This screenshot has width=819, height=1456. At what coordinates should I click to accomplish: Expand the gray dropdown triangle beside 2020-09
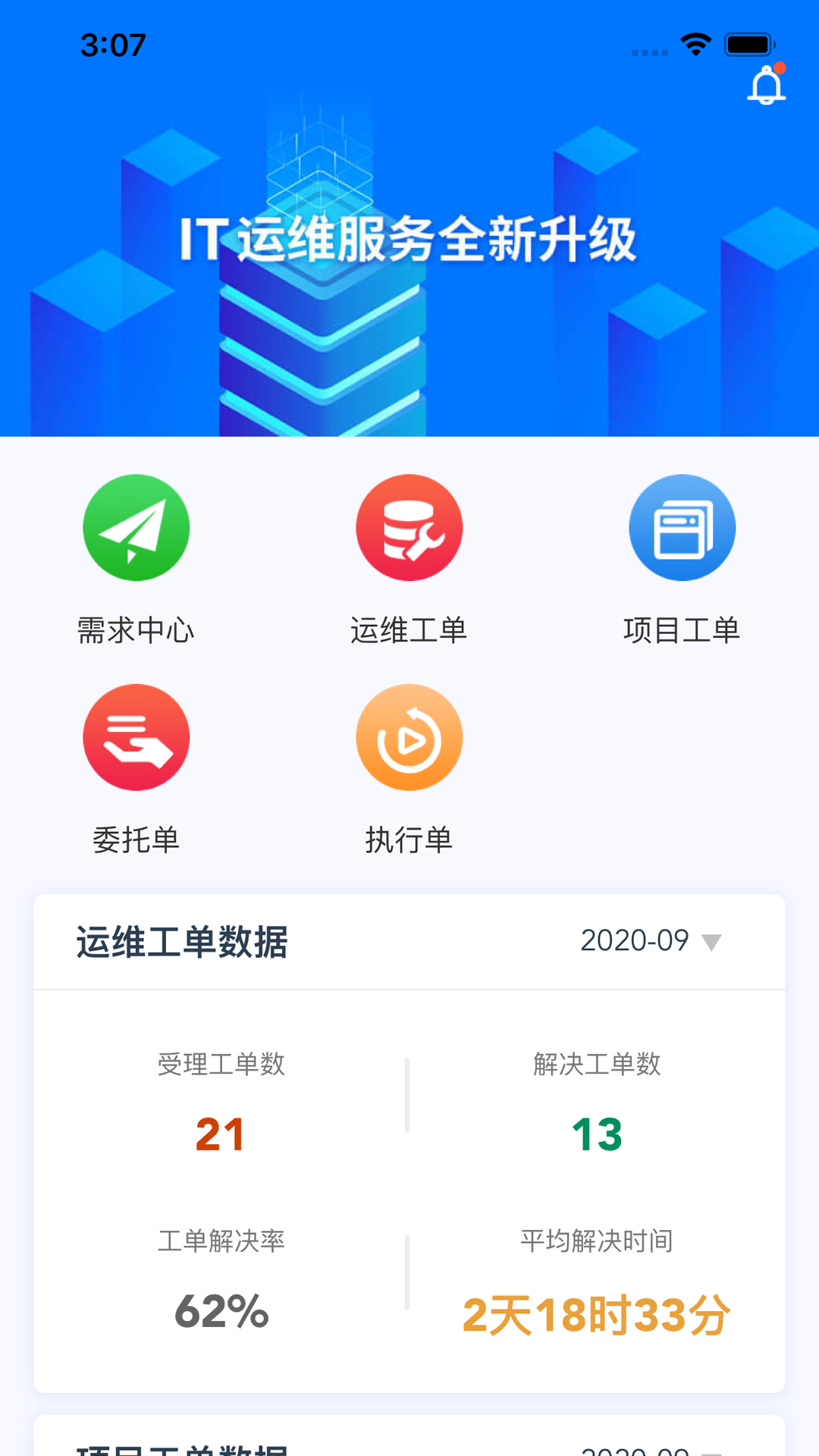(x=711, y=943)
